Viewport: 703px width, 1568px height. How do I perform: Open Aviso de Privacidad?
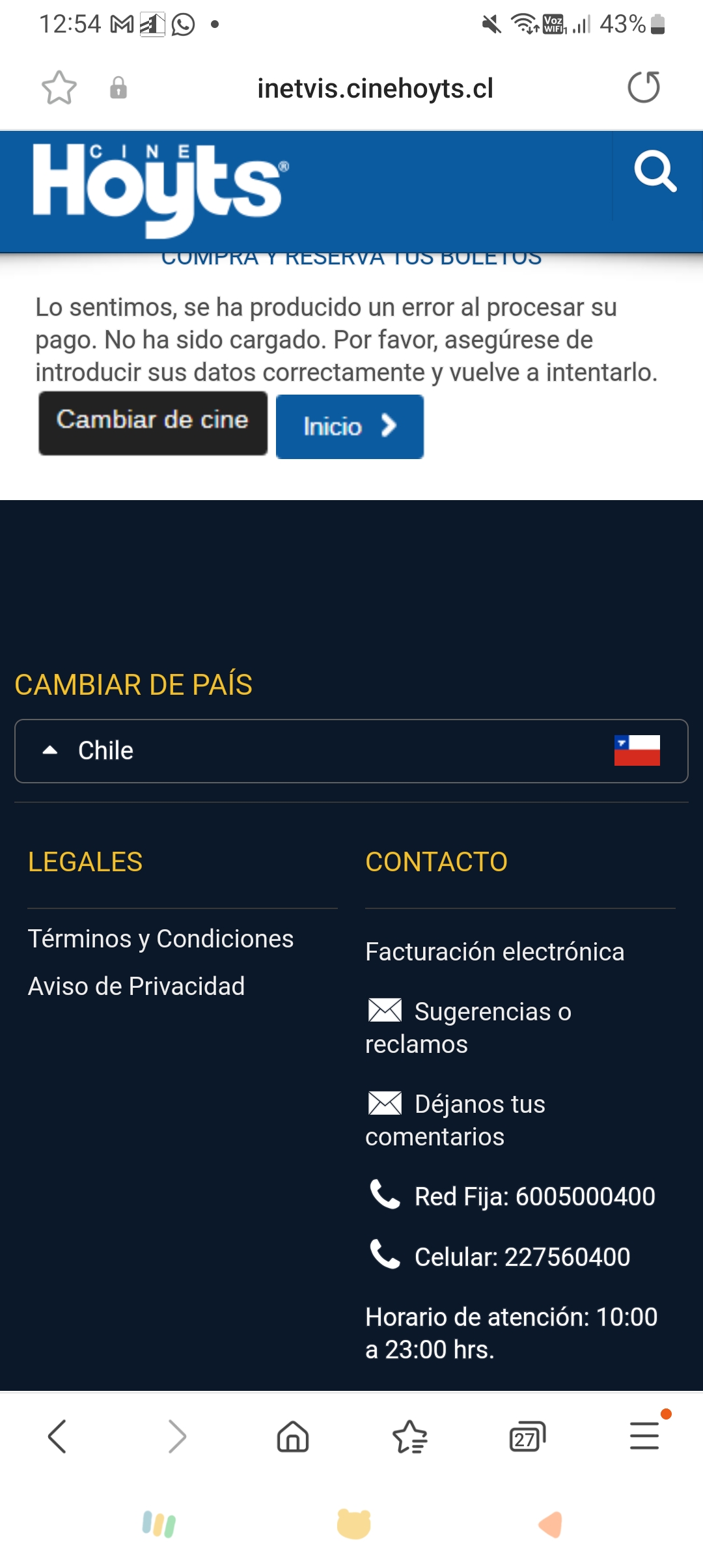point(136,987)
